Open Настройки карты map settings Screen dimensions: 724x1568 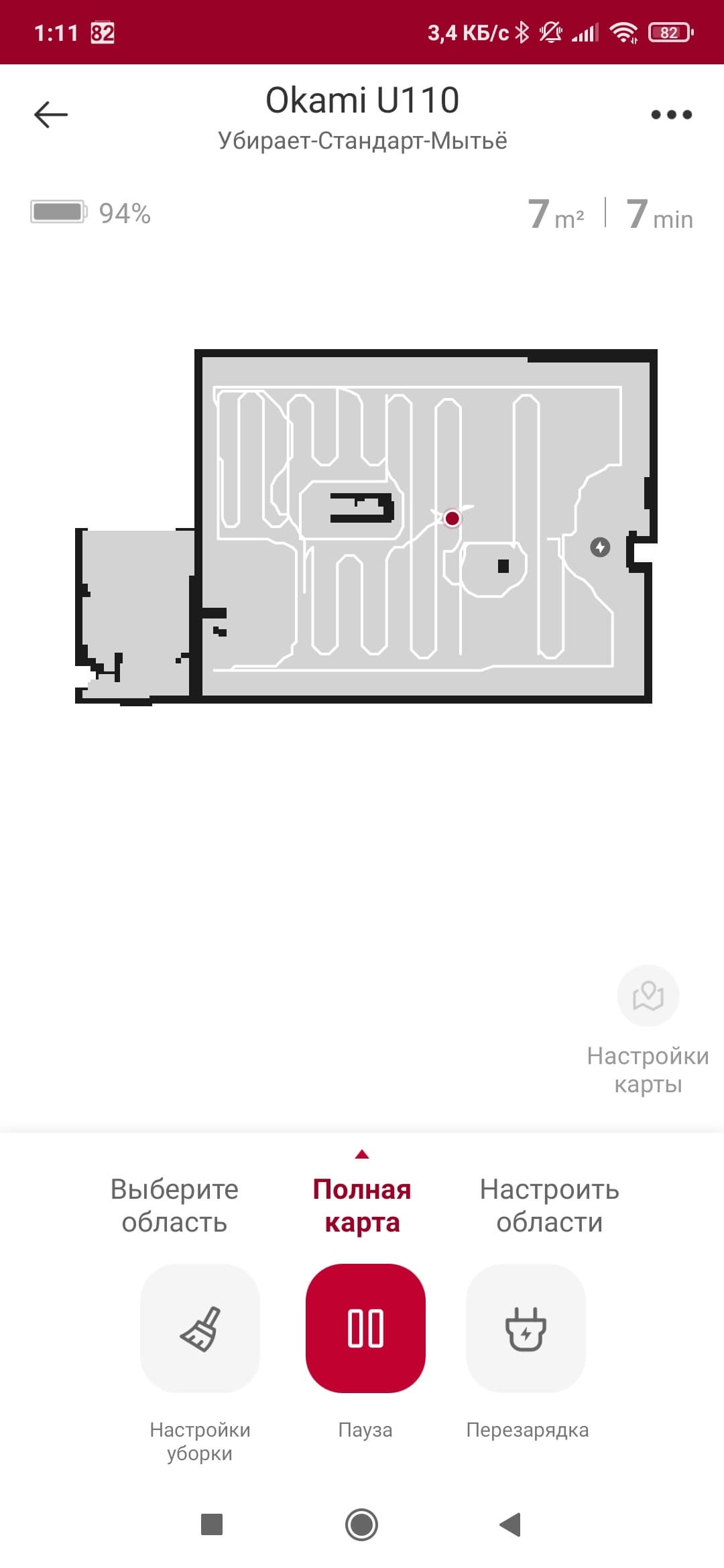(648, 996)
